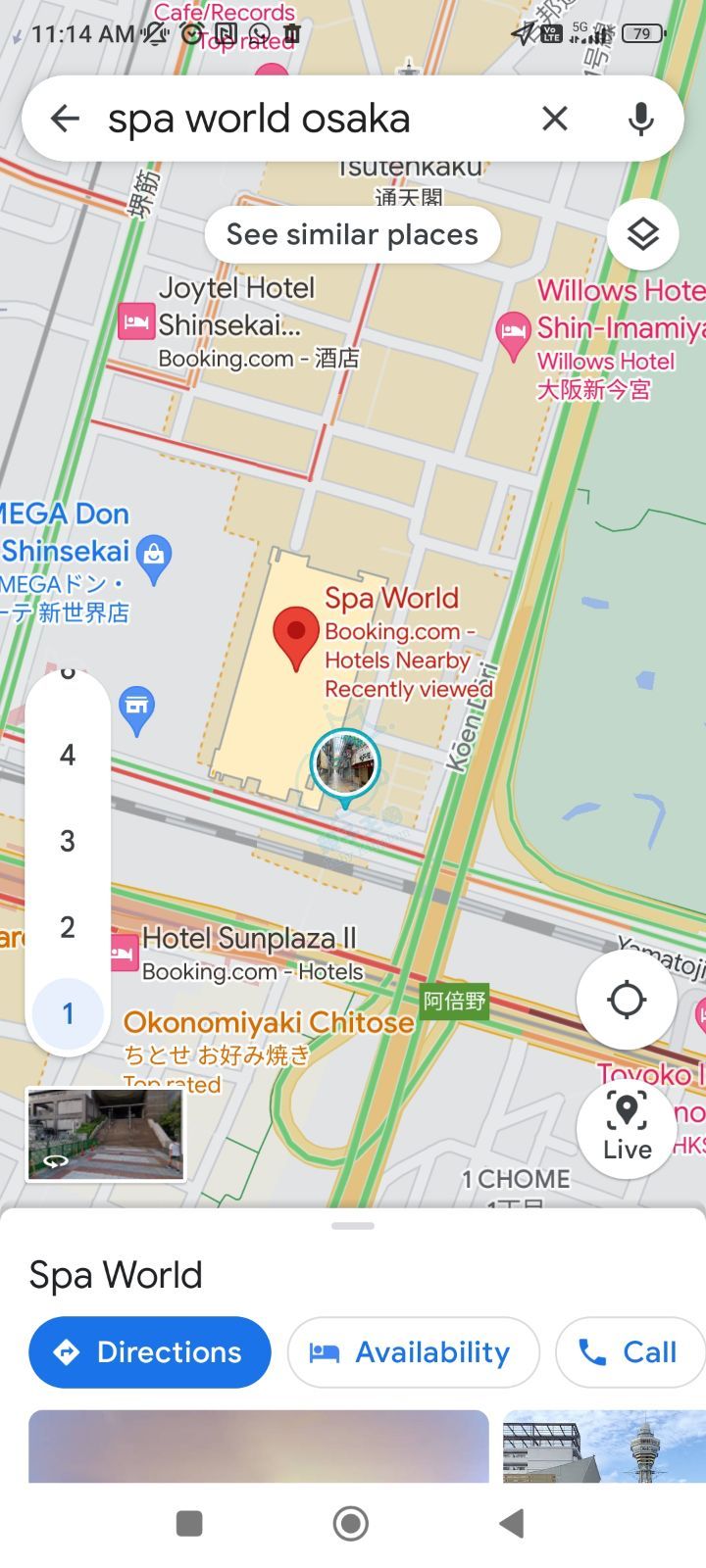Switch to floor level 2
The image size is (706, 1568).
[x=68, y=927]
